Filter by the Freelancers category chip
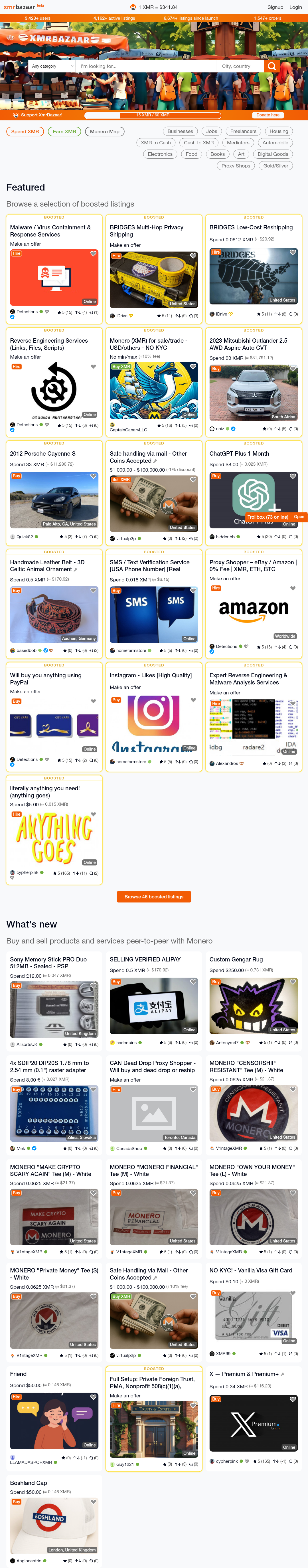Viewport: 308px width, 1568px height. [243, 132]
